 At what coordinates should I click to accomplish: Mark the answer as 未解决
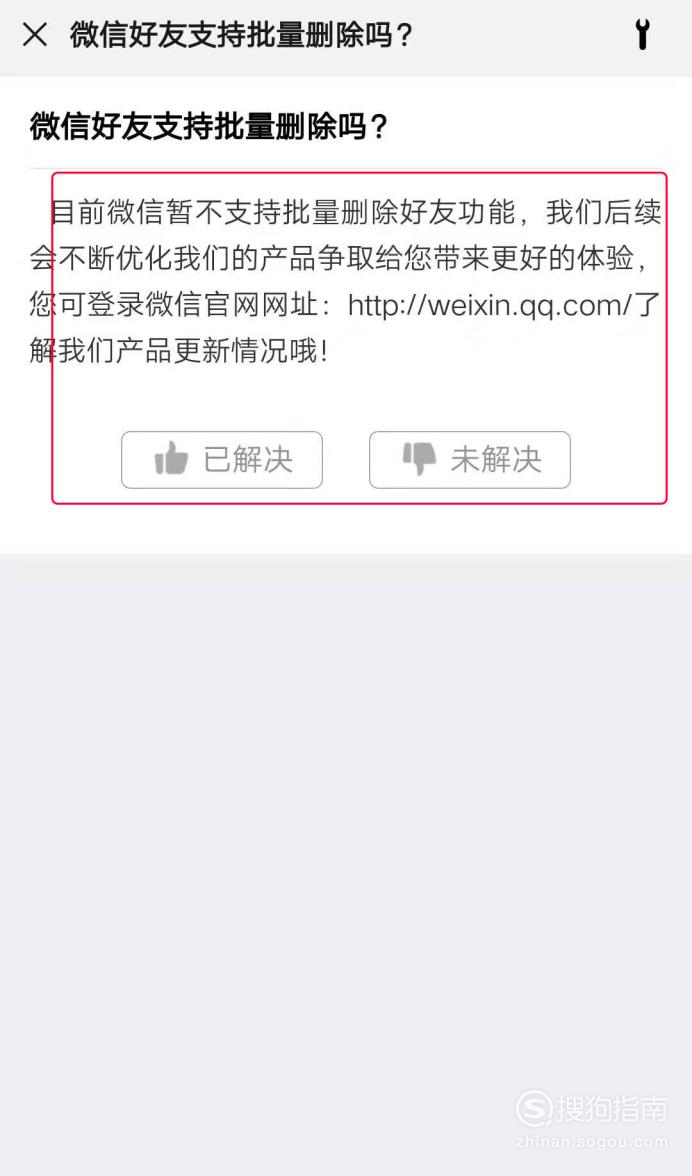point(470,460)
